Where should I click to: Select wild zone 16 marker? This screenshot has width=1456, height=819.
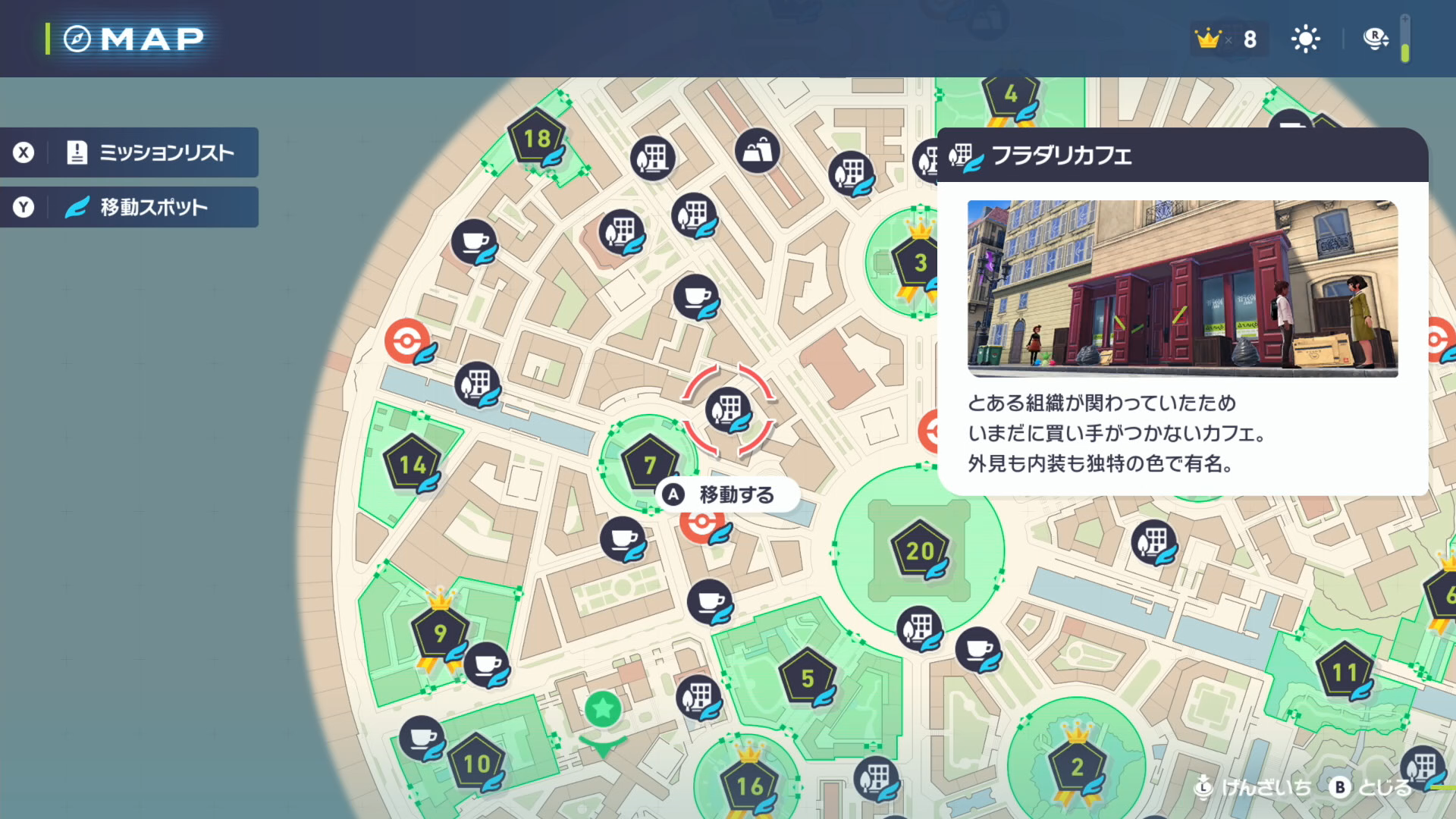coord(749,786)
